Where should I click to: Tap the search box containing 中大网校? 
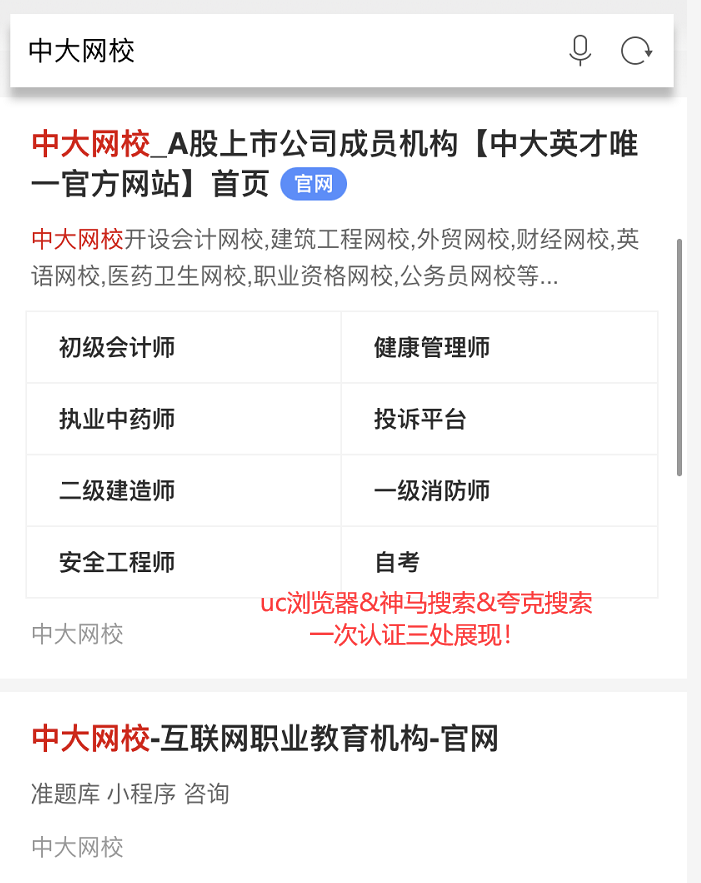click(280, 51)
